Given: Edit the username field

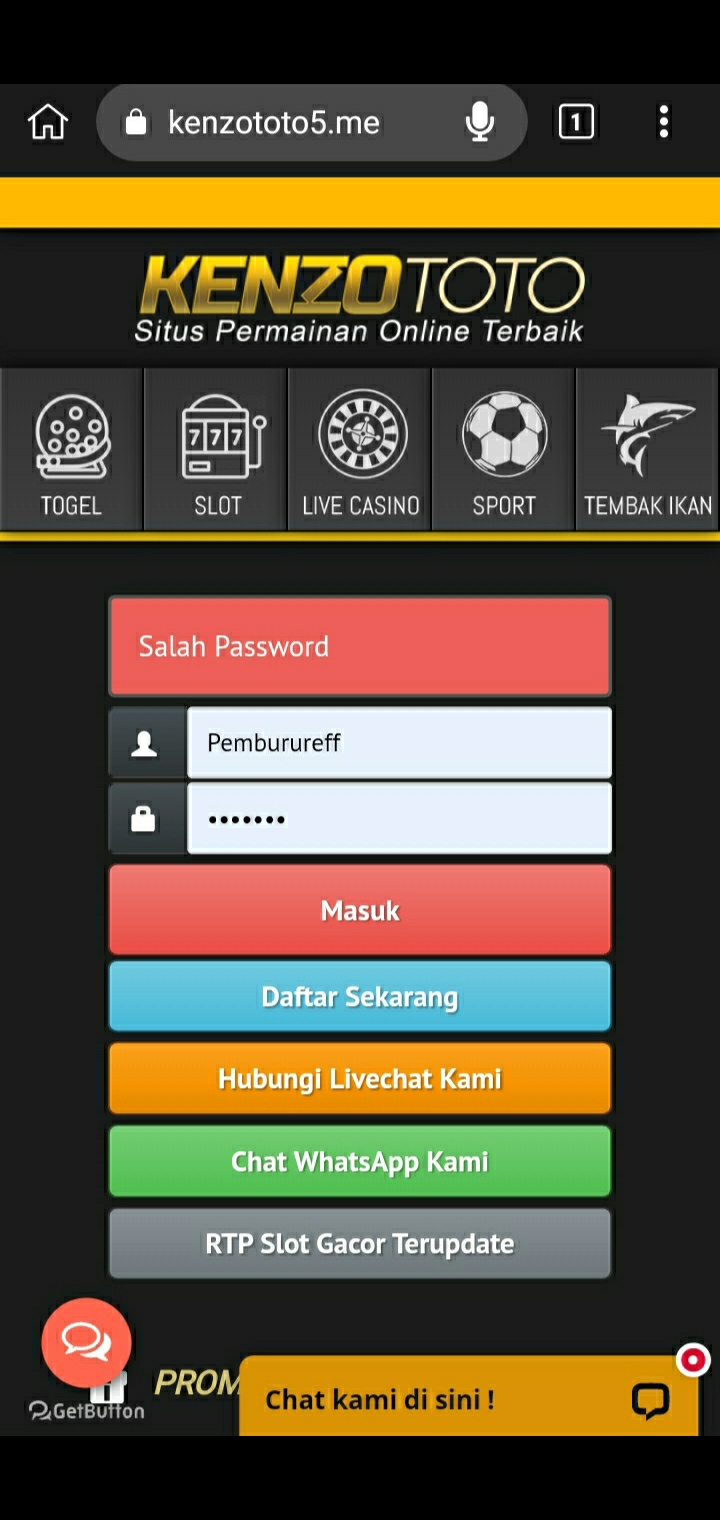Looking at the screenshot, I should pos(398,743).
